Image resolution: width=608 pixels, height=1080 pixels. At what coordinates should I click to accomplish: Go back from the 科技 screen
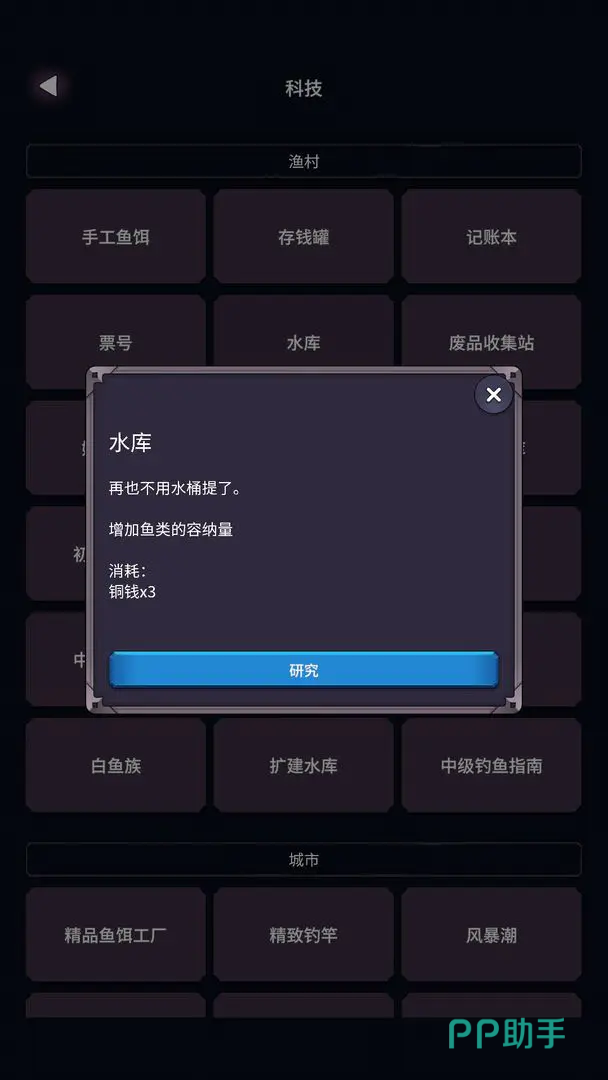coord(48,87)
